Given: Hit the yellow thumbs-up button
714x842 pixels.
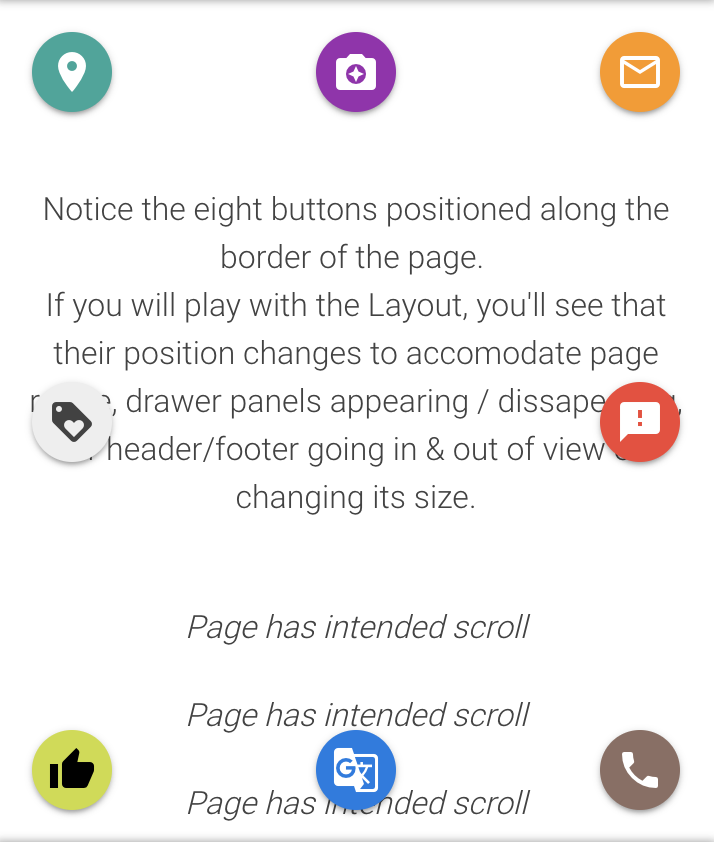Looking at the screenshot, I should tap(72, 770).
